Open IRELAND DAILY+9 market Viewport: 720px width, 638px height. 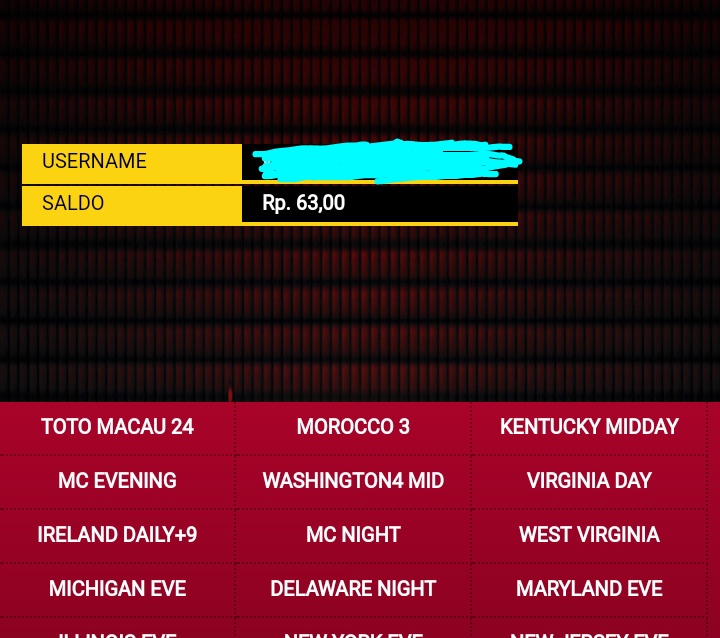tap(117, 535)
